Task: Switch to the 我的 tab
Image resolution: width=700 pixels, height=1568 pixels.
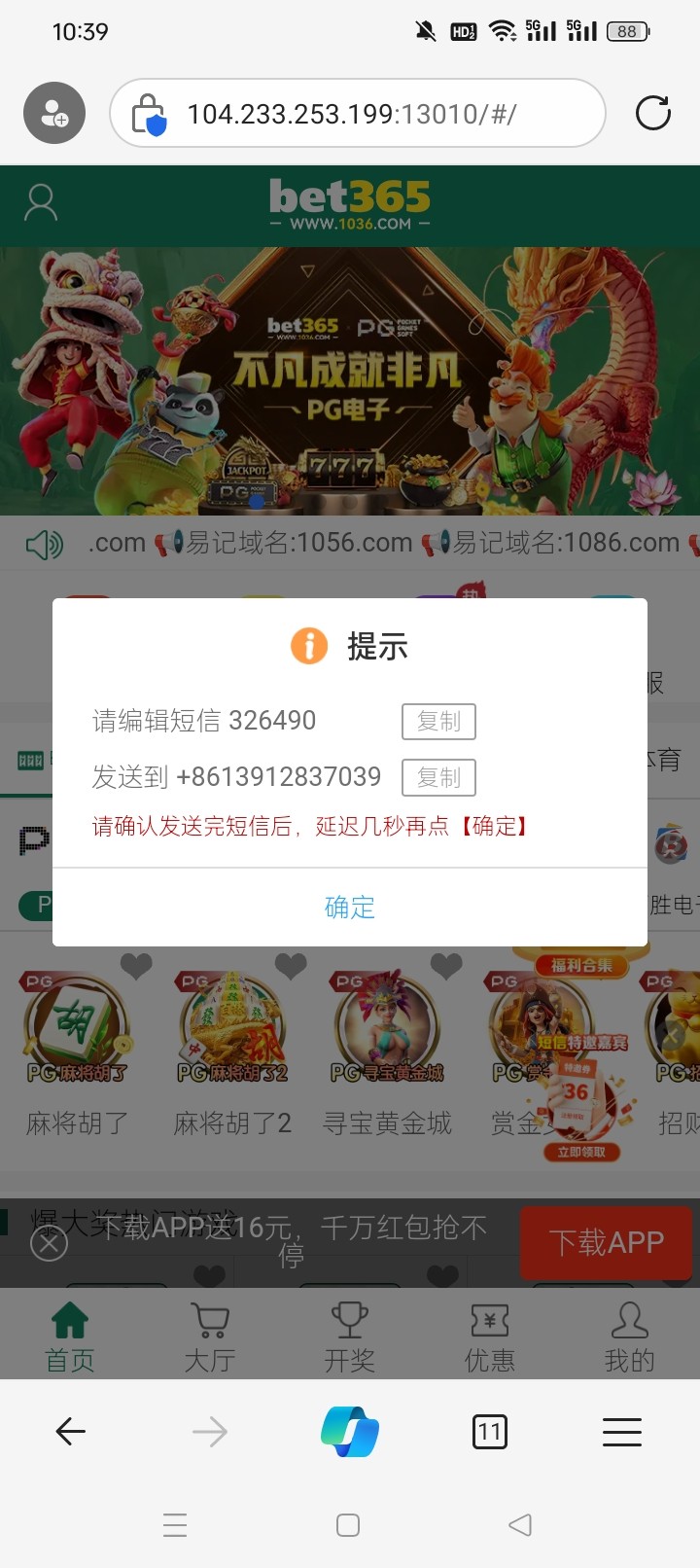Action: click(629, 1337)
